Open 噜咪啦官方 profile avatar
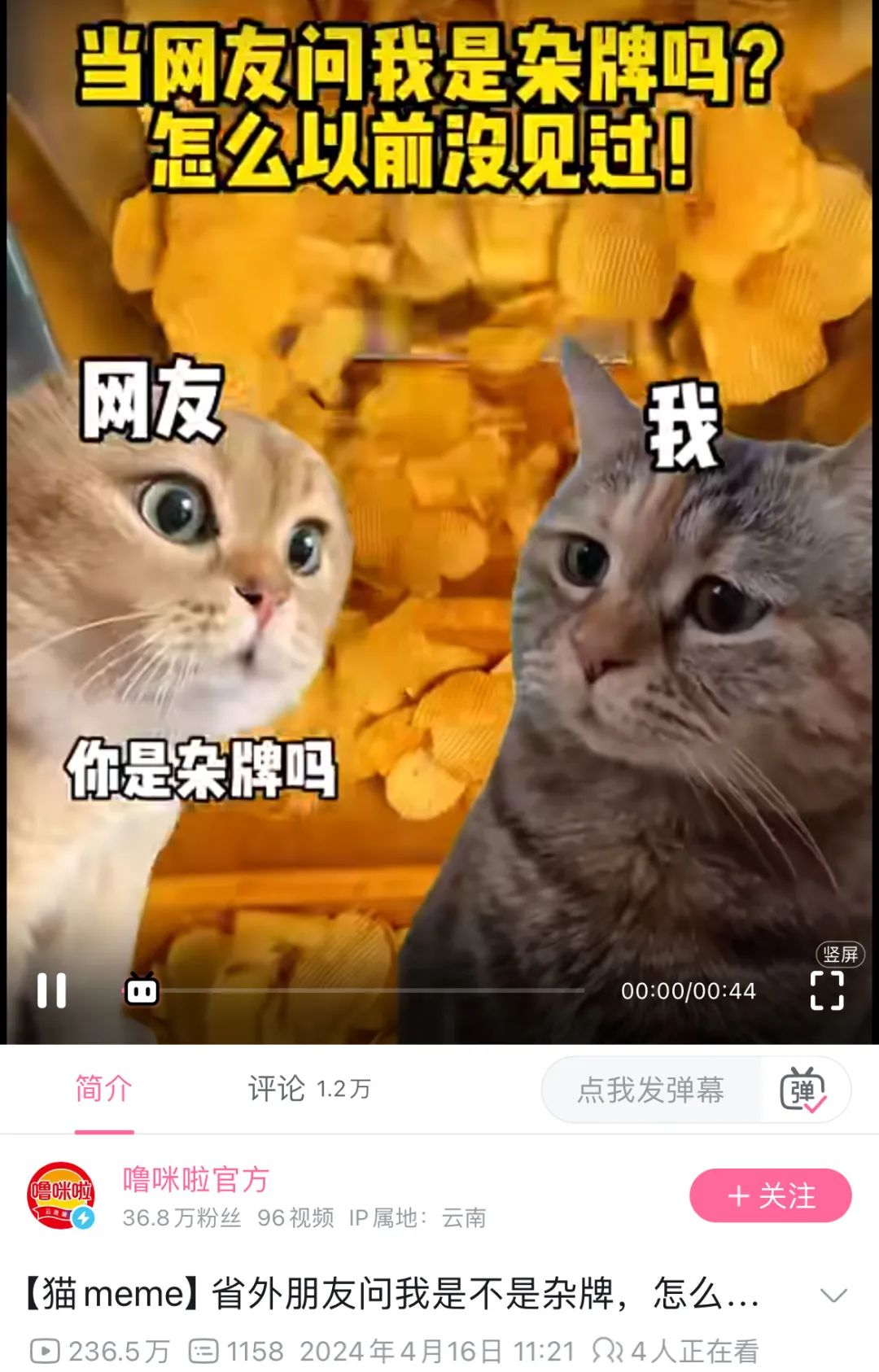879x1372 pixels. click(x=61, y=1195)
